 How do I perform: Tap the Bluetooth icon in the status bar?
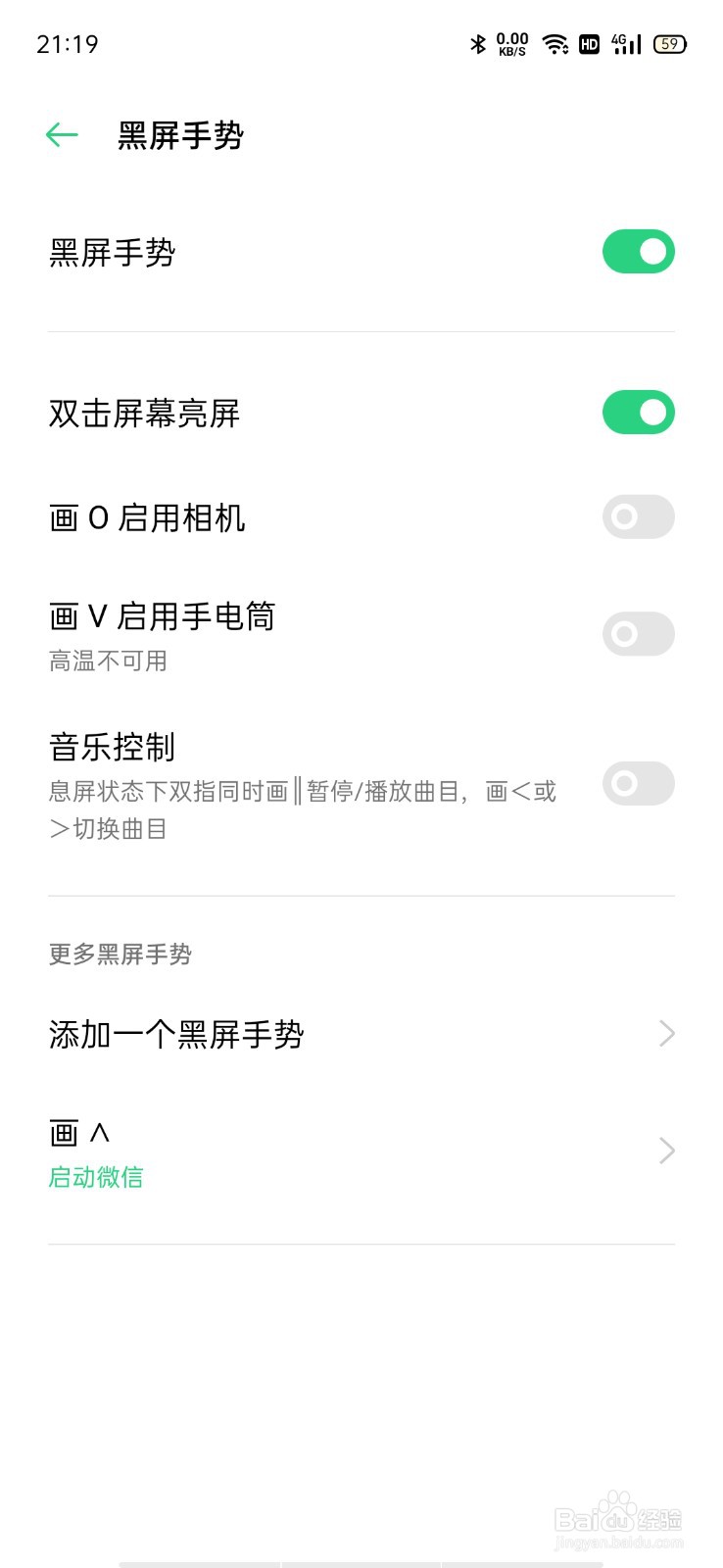478,43
